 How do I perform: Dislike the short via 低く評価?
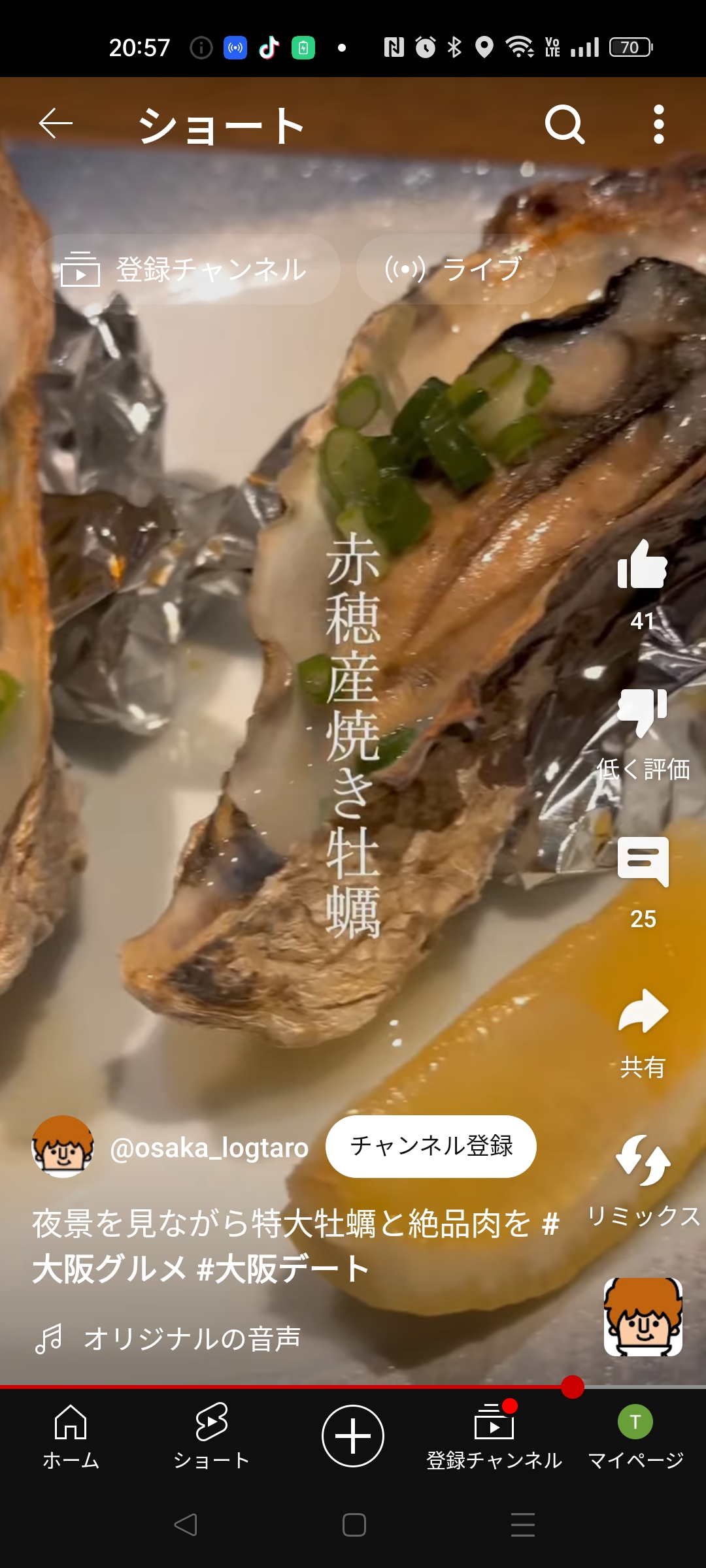[x=643, y=713]
